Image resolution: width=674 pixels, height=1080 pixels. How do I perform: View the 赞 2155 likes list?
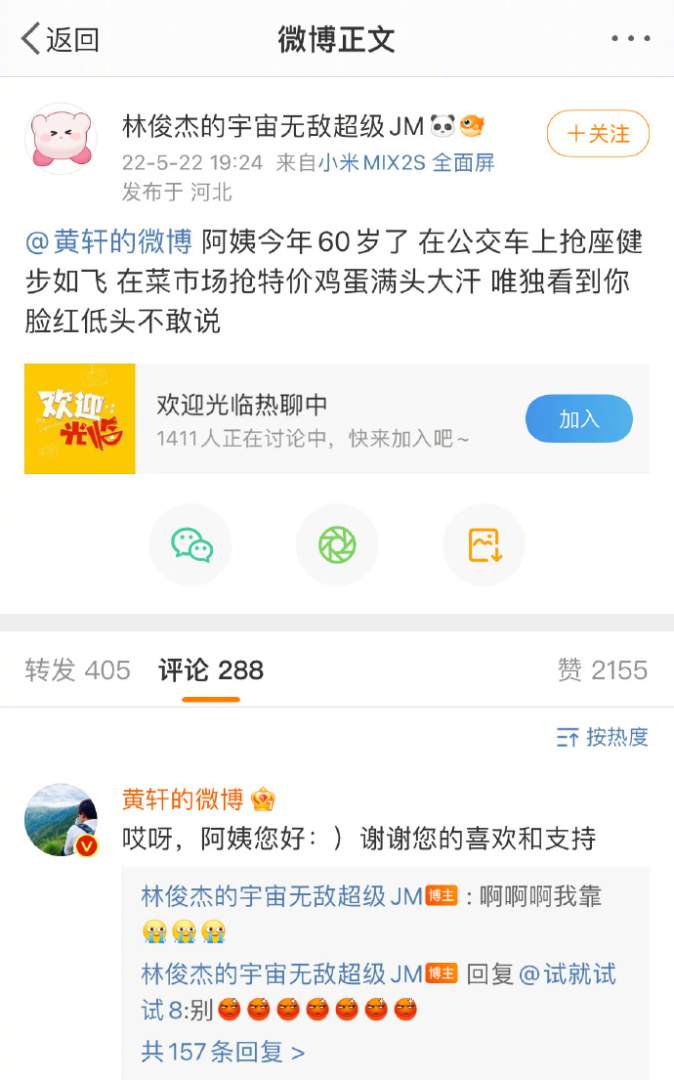coord(602,670)
